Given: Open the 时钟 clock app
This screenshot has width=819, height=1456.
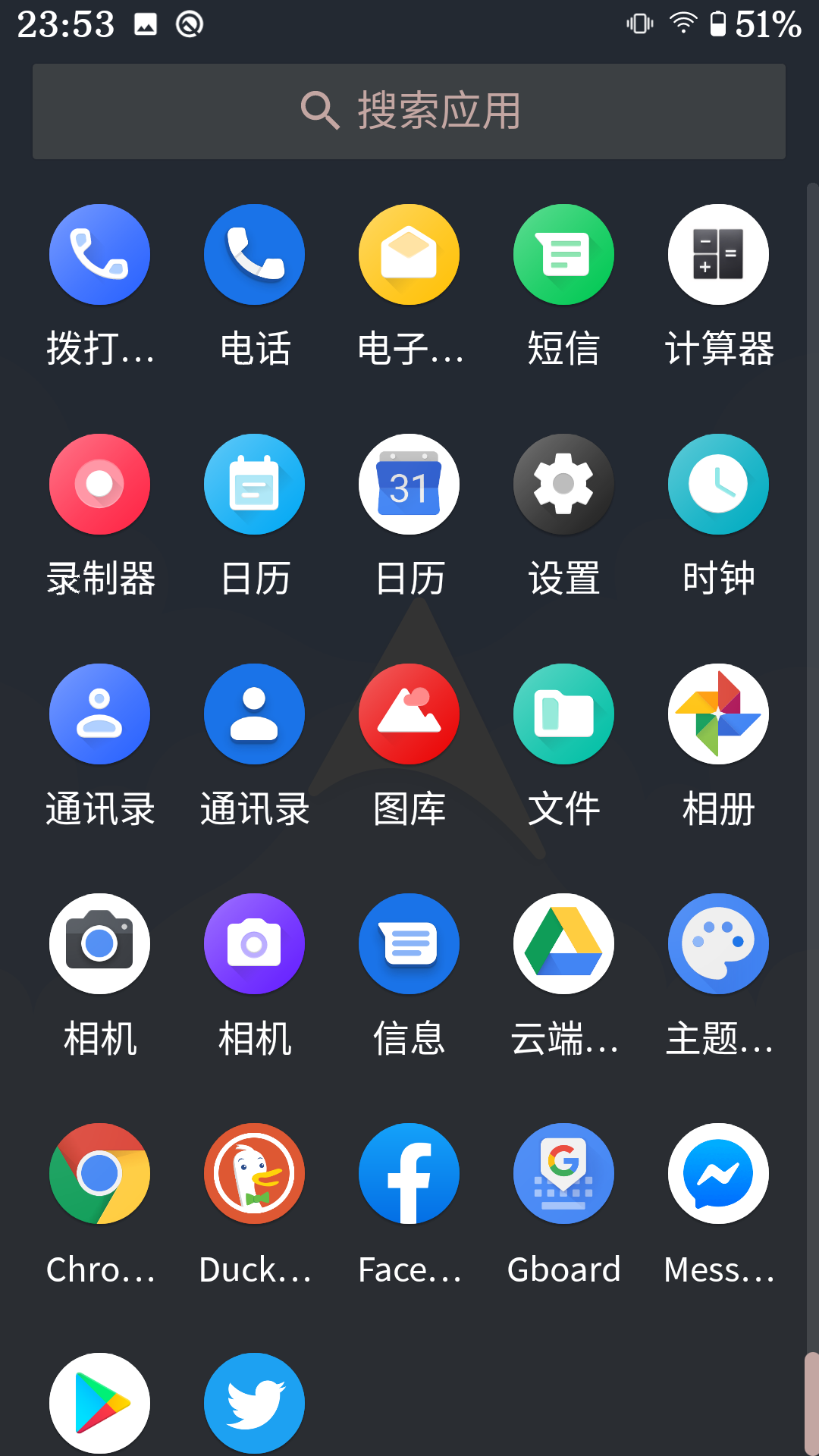Looking at the screenshot, I should 718,485.
